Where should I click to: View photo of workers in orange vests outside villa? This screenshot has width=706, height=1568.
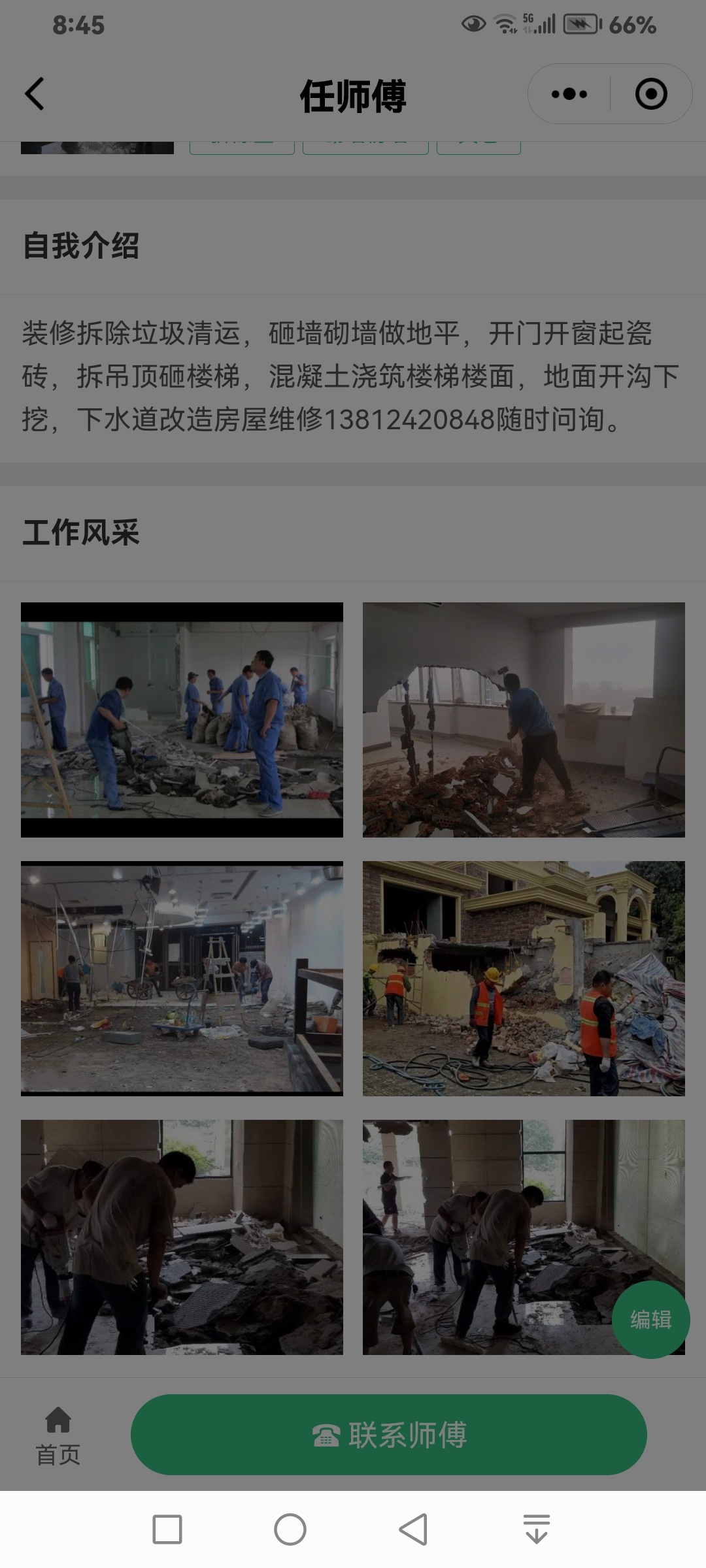click(524, 978)
